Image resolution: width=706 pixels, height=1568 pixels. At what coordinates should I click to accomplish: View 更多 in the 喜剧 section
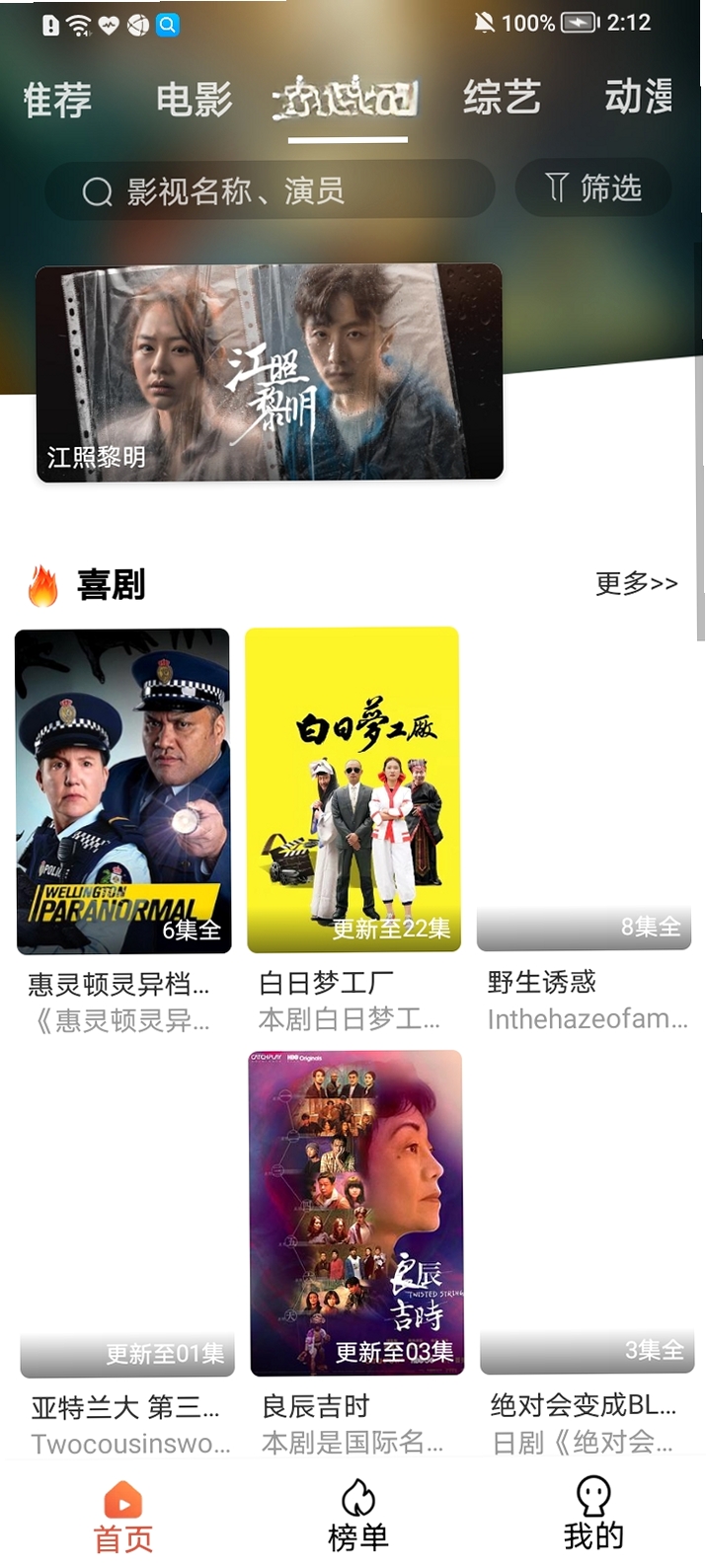(x=636, y=583)
